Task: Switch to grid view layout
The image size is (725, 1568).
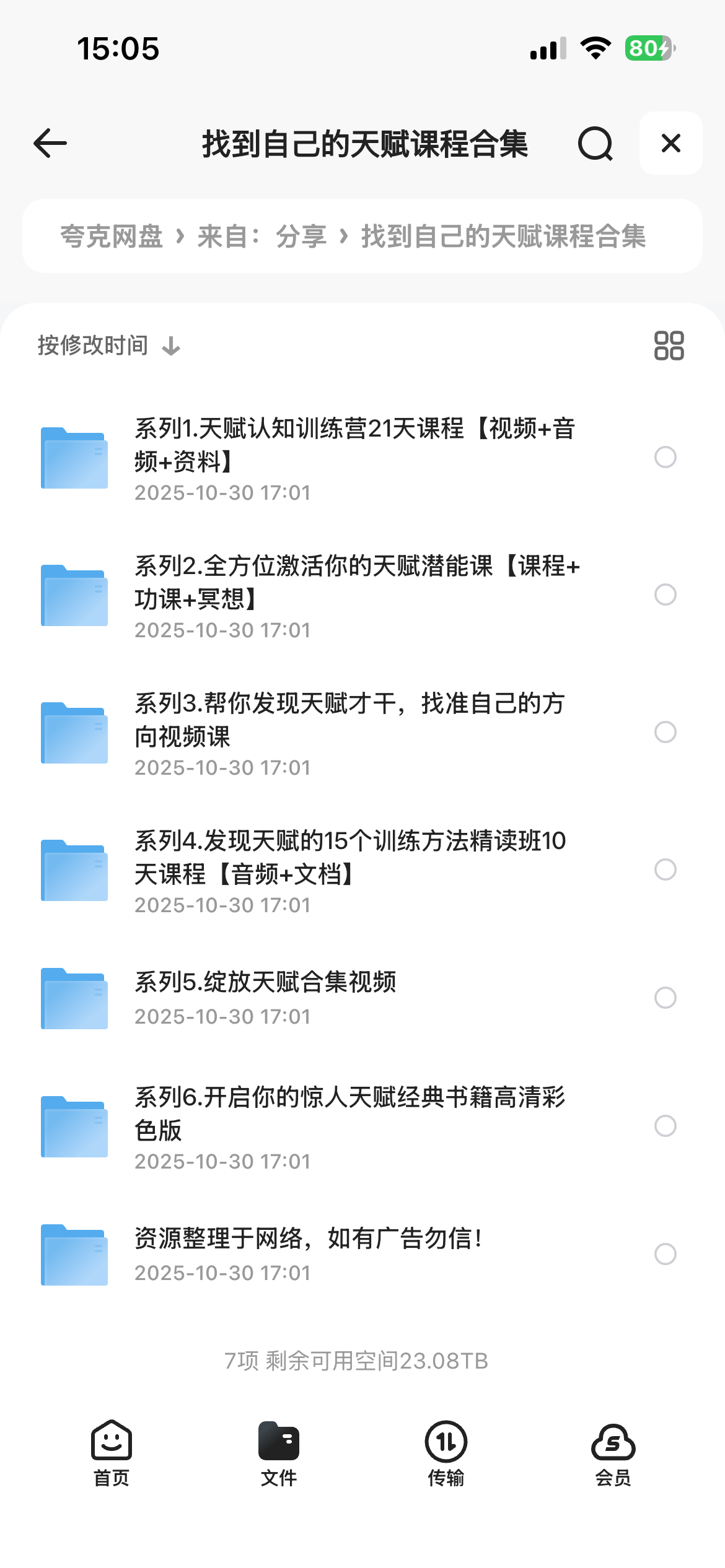Action: tap(670, 345)
